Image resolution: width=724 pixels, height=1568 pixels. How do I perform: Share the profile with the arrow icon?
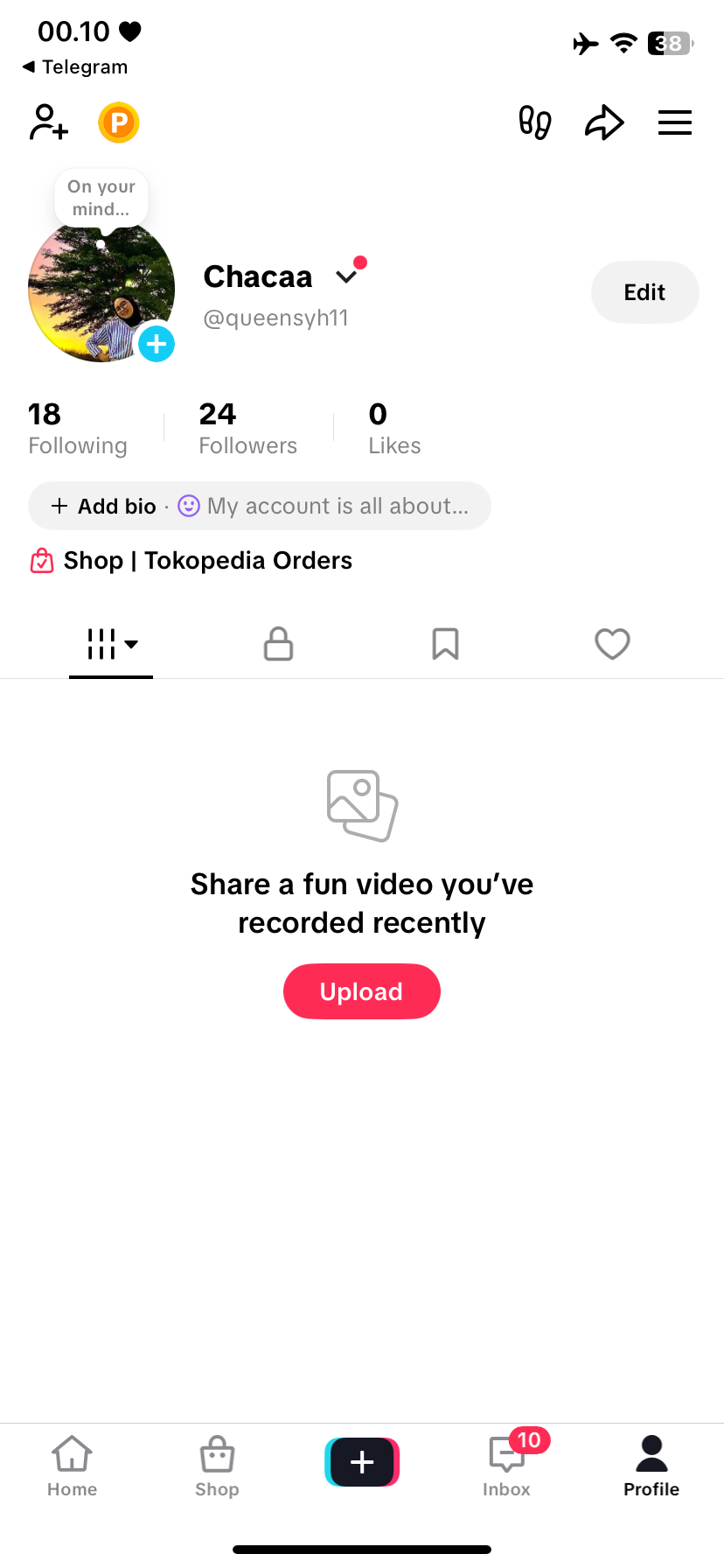click(604, 122)
